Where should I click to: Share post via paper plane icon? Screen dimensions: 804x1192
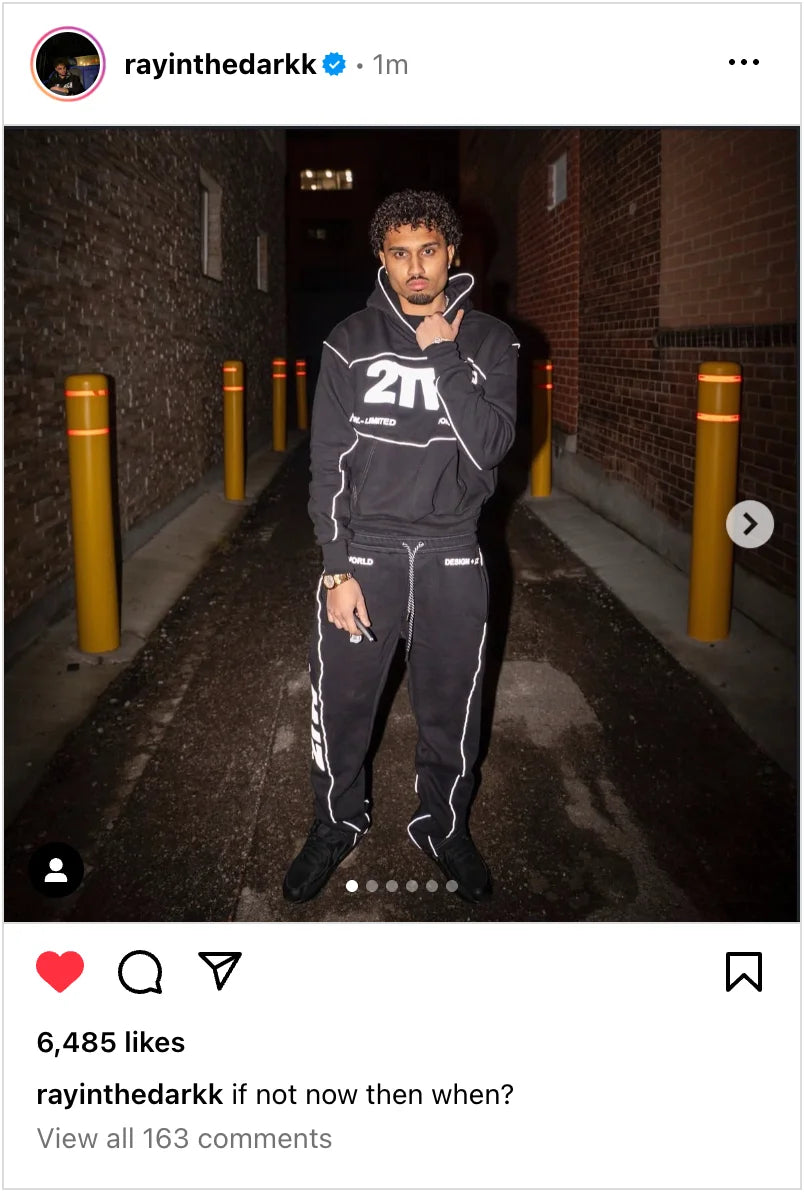click(x=220, y=971)
